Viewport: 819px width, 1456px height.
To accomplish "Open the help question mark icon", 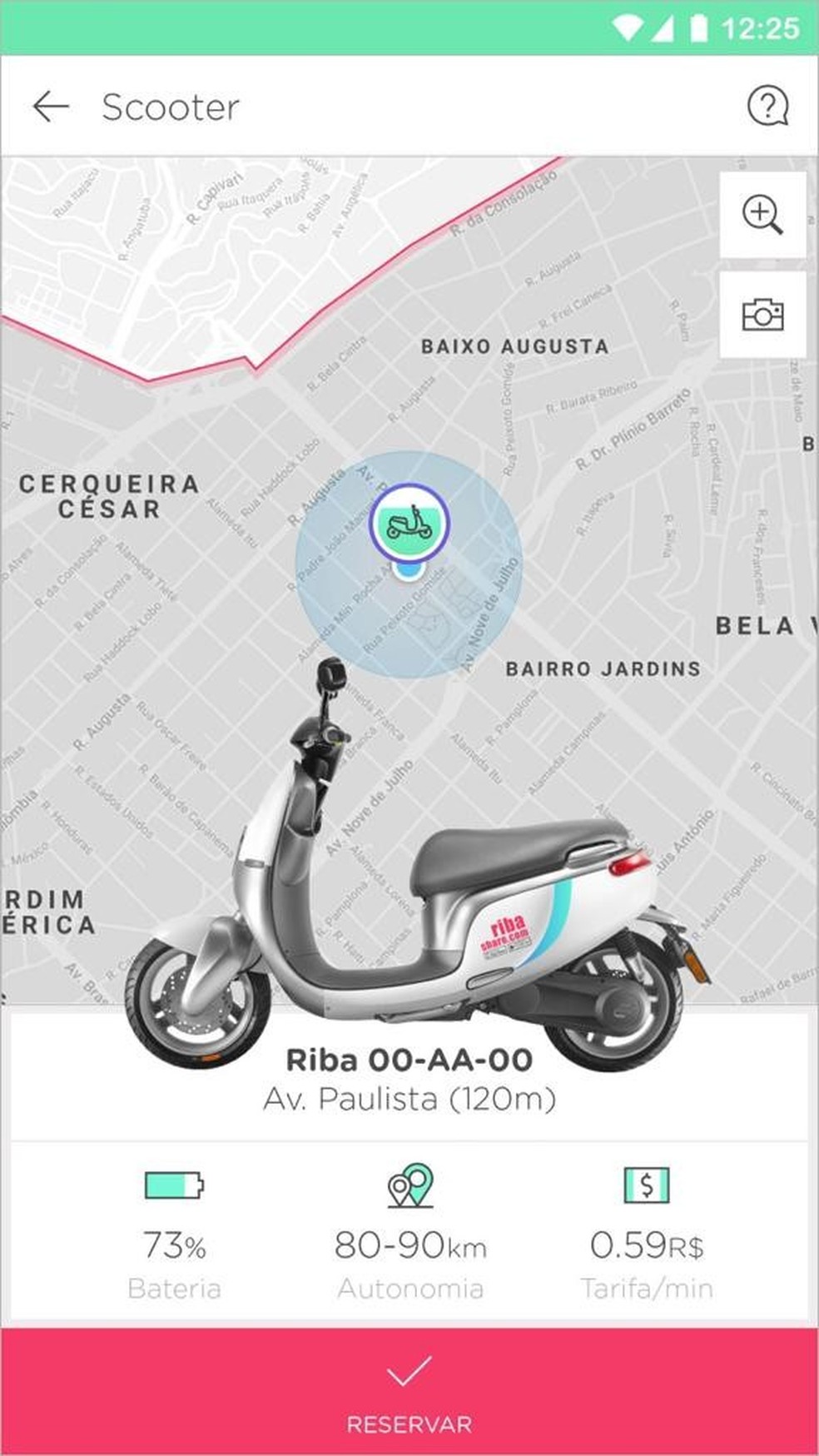I will coord(767,107).
